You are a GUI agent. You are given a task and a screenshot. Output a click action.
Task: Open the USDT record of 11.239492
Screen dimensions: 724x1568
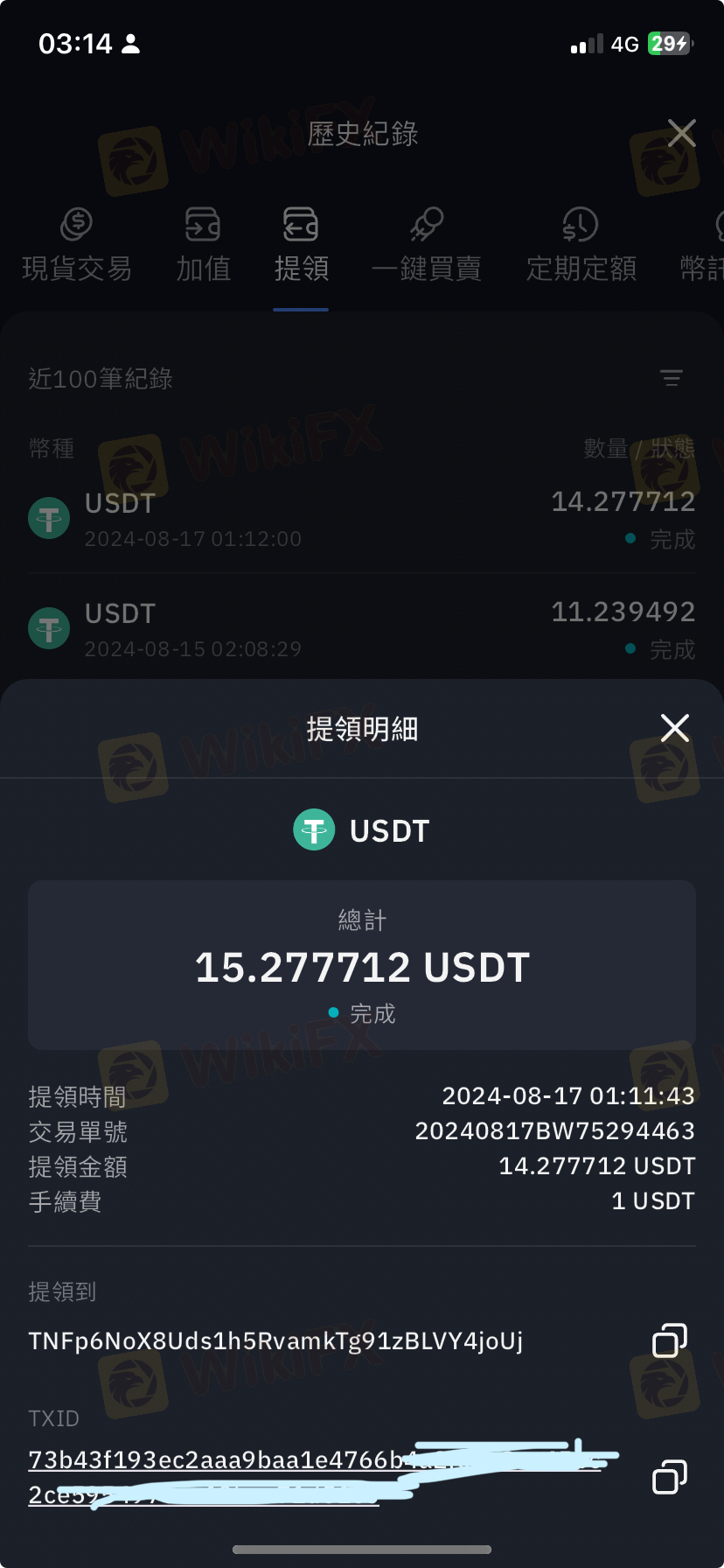362,629
